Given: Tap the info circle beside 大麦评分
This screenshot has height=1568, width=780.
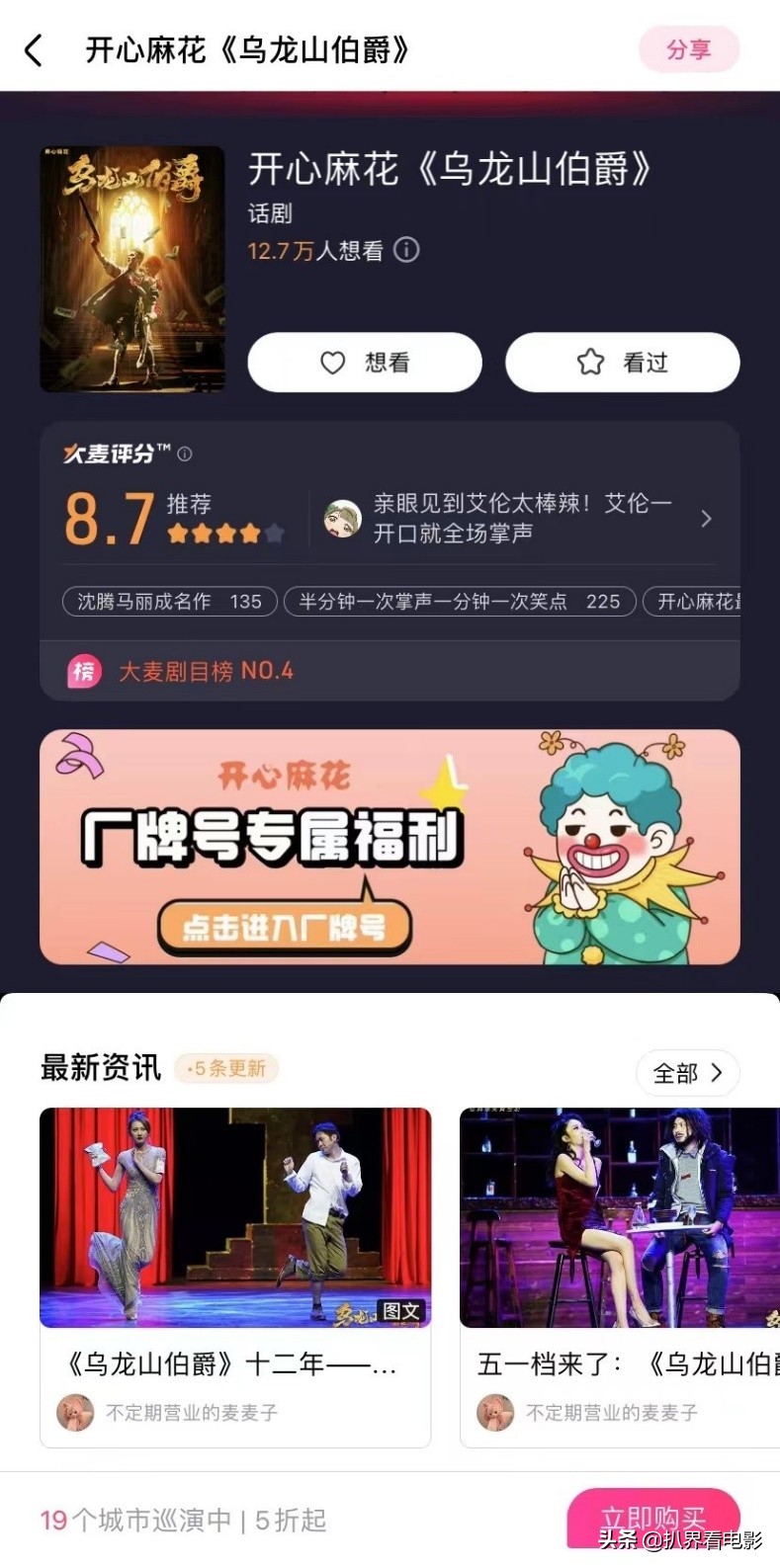Looking at the screenshot, I should point(184,454).
